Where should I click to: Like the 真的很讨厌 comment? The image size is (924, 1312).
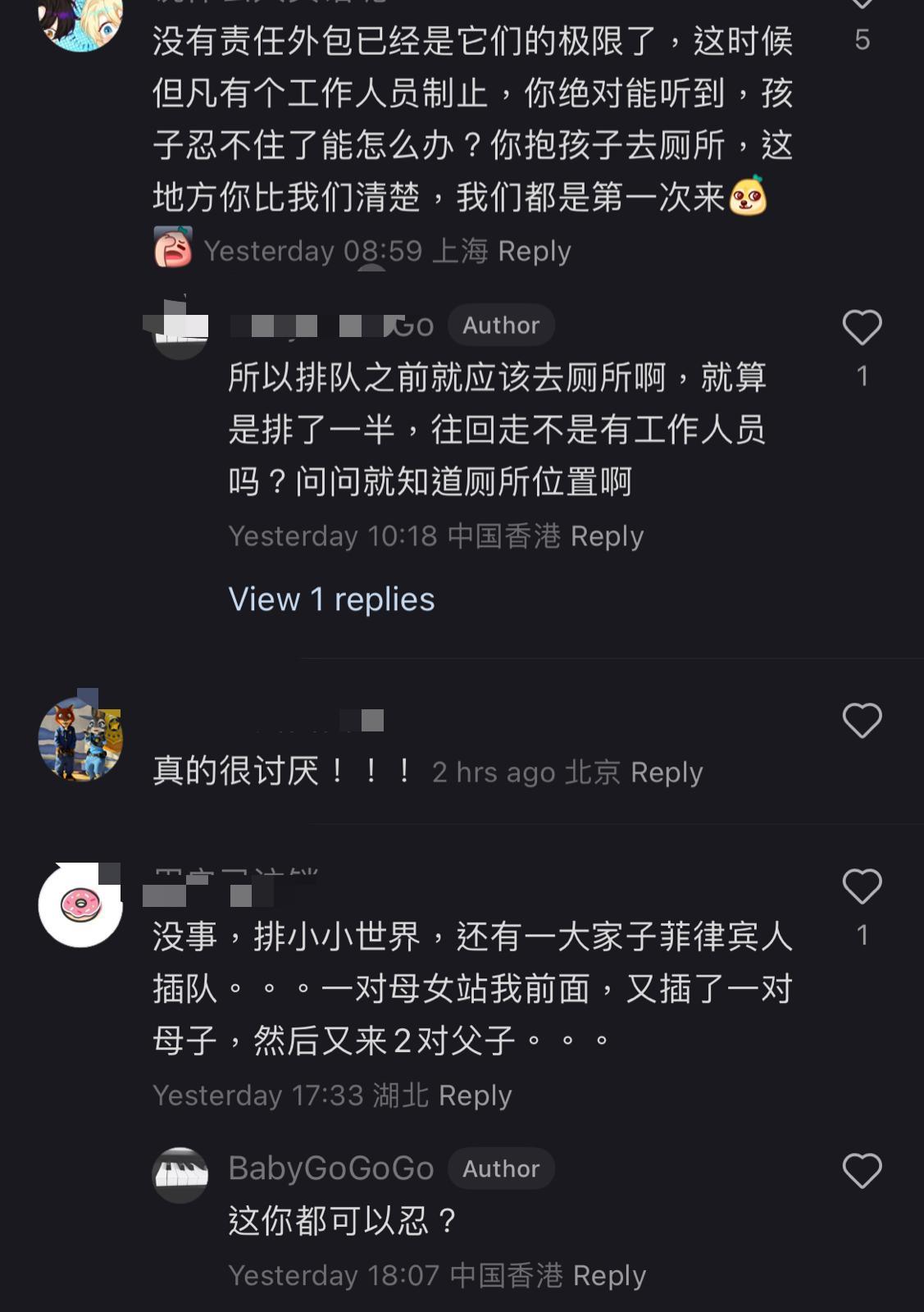pyautogui.click(x=862, y=722)
